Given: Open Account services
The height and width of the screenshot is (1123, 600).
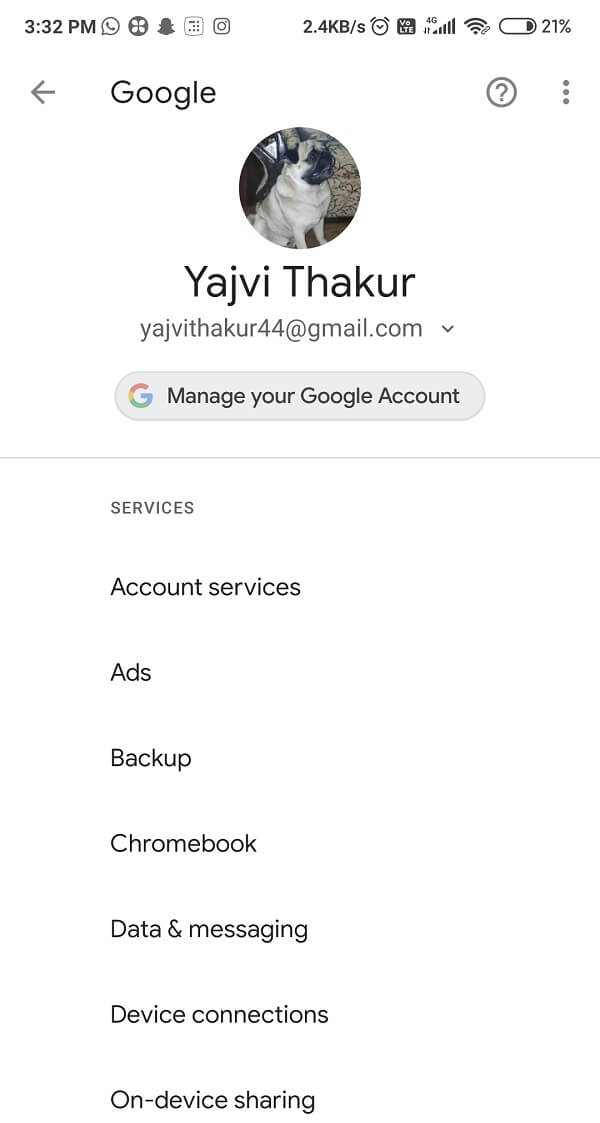Looking at the screenshot, I should pos(300,587).
